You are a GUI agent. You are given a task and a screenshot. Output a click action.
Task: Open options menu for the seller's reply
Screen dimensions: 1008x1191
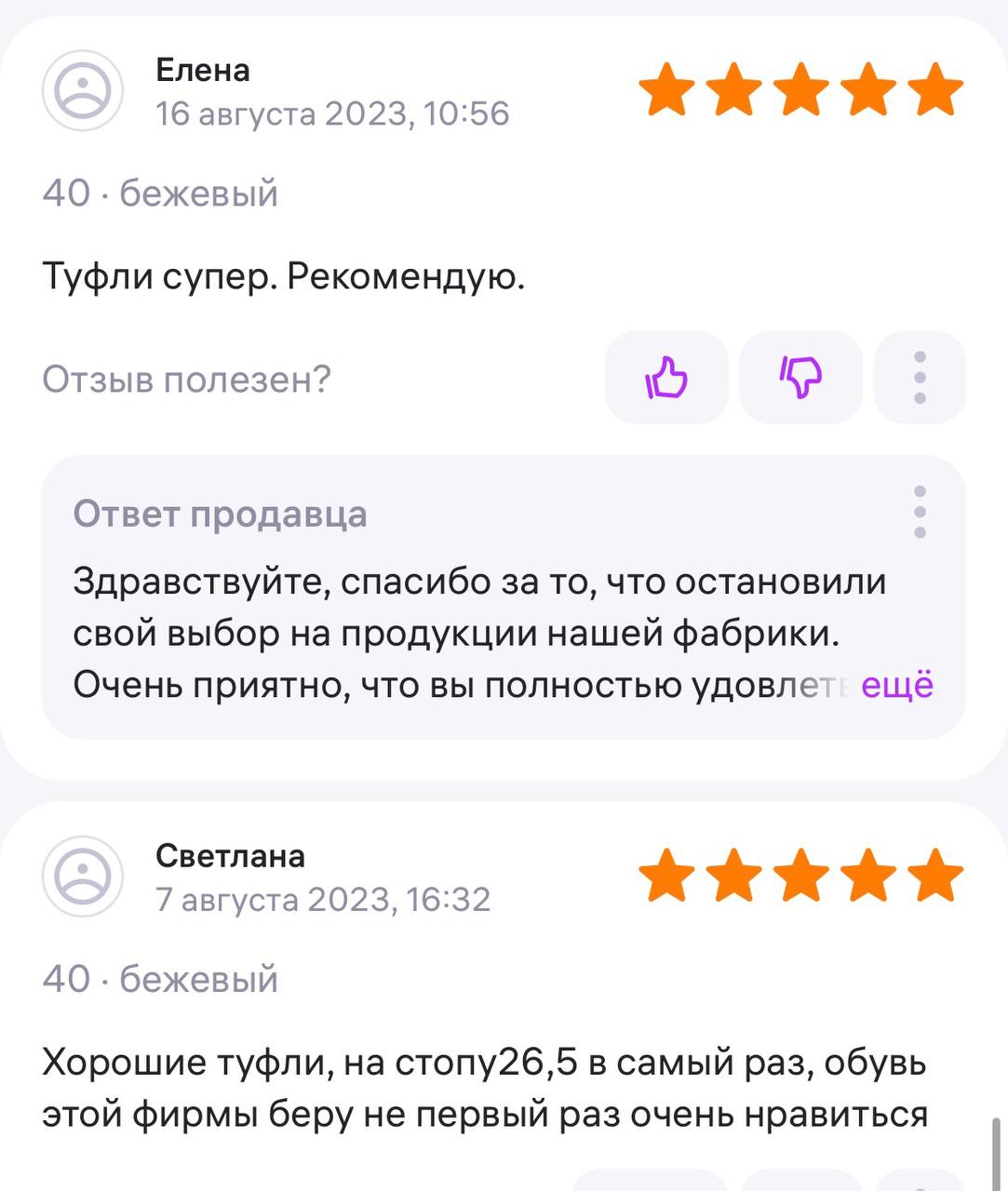pos(920,512)
